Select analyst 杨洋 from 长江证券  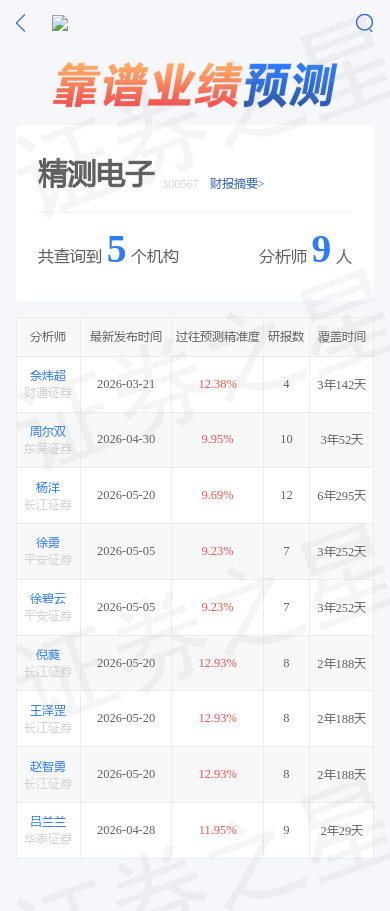(x=48, y=487)
